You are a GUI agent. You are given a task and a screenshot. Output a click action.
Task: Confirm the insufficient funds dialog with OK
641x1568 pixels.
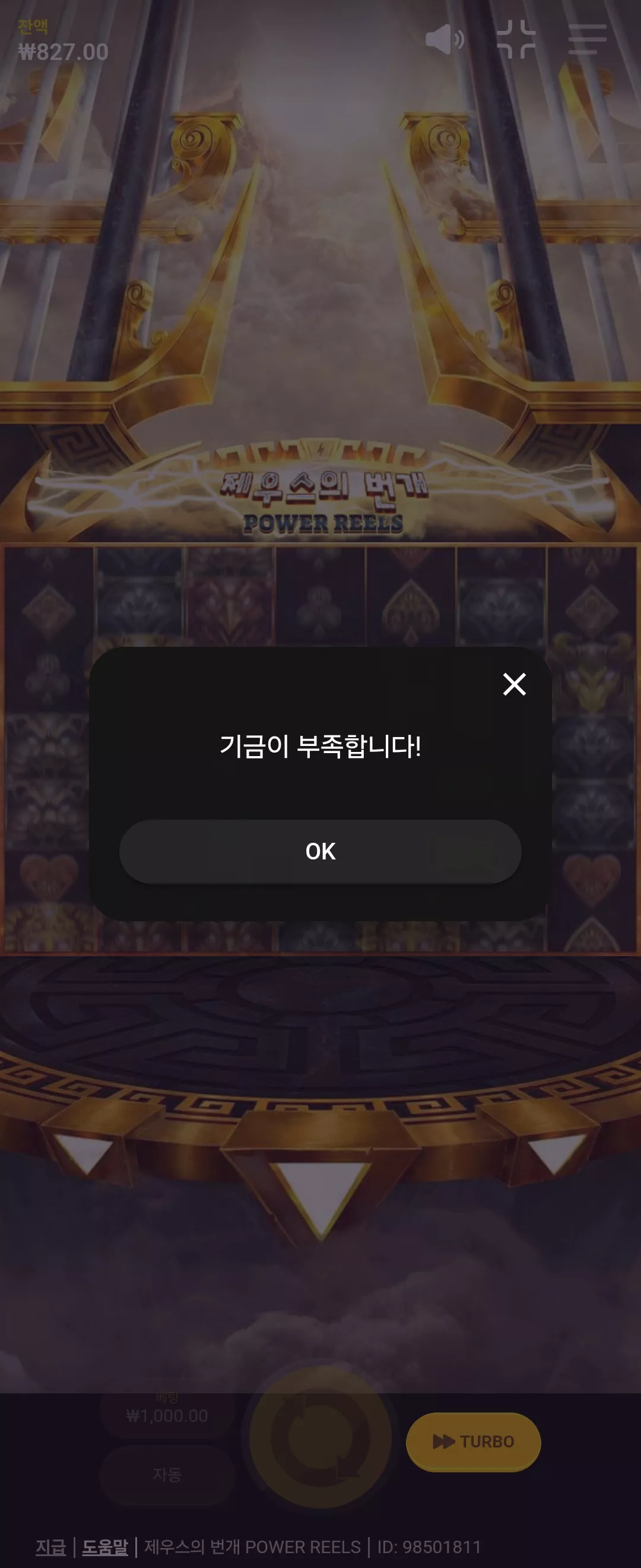[x=320, y=851]
